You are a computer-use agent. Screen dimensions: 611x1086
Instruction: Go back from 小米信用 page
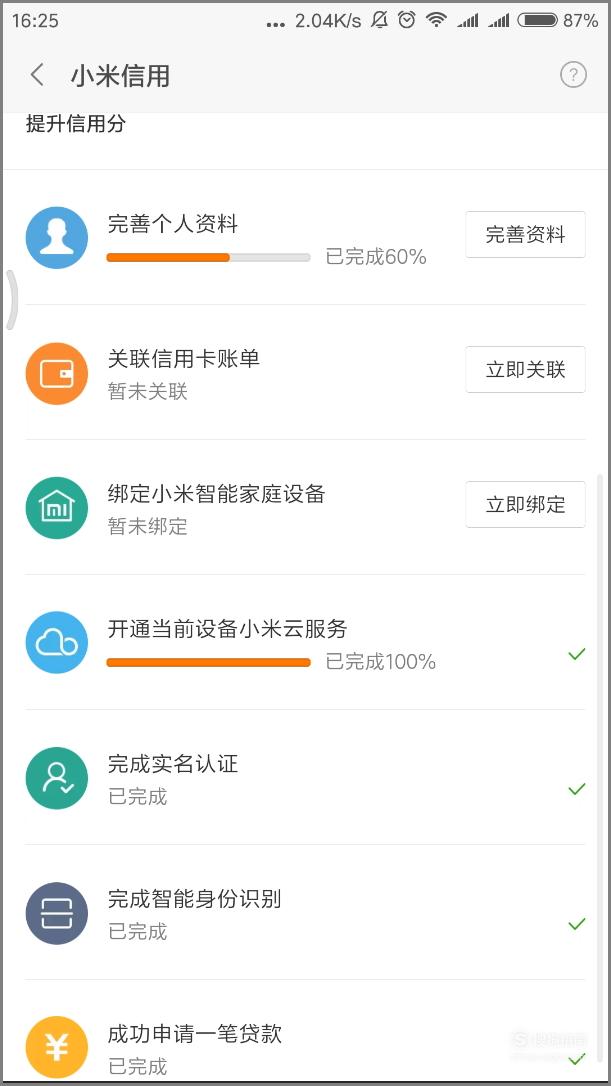pyautogui.click(x=37, y=75)
